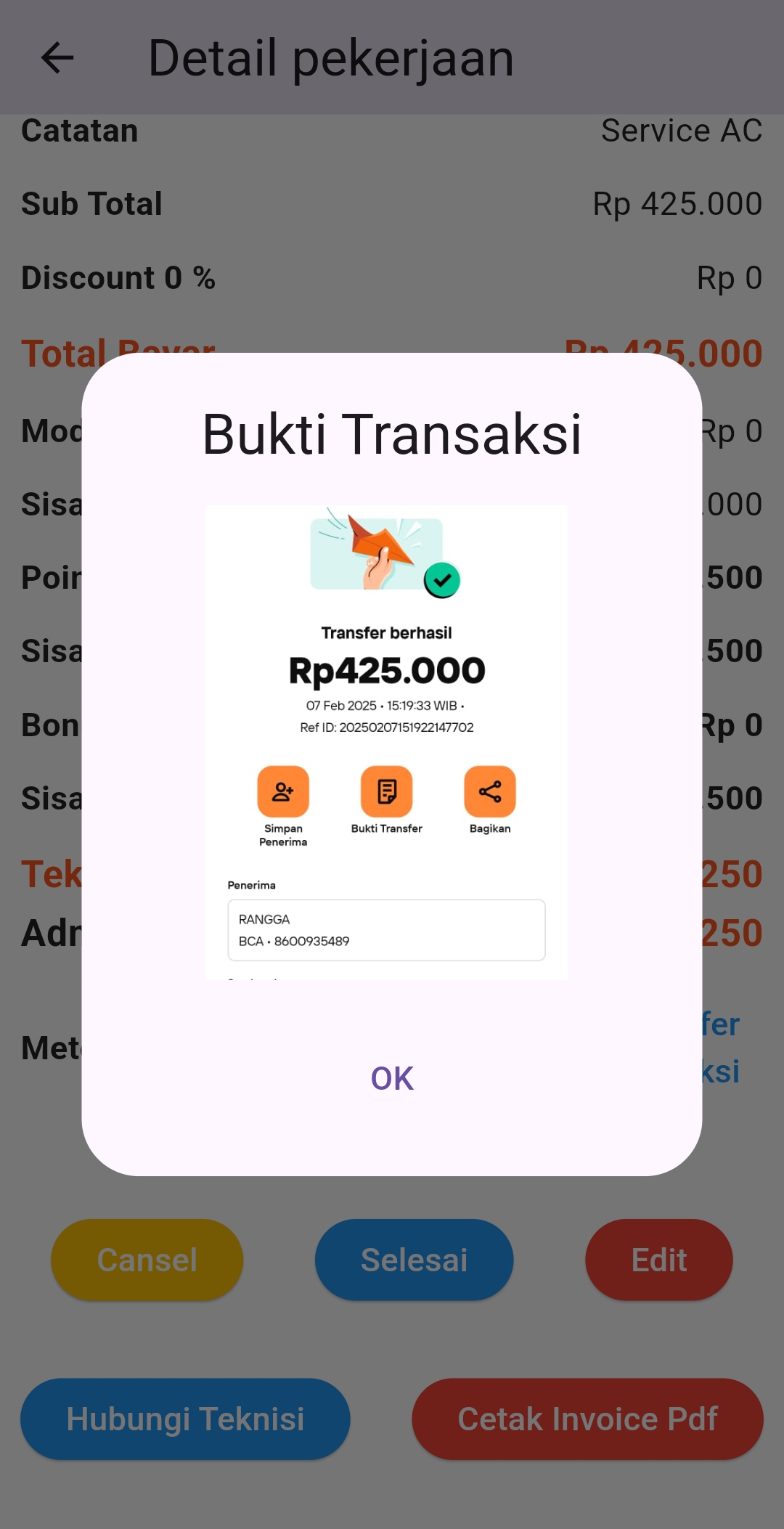Edit this job detail
Image resolution: width=784 pixels, height=1529 pixels.
(658, 1260)
